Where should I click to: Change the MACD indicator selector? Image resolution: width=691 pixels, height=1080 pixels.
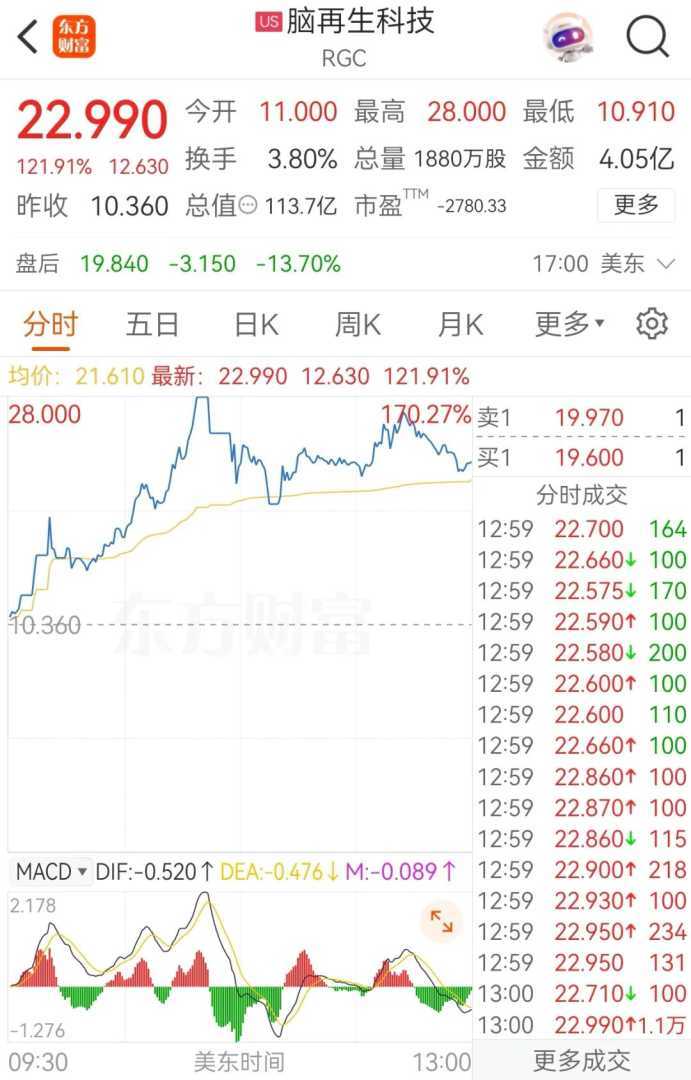point(52,872)
